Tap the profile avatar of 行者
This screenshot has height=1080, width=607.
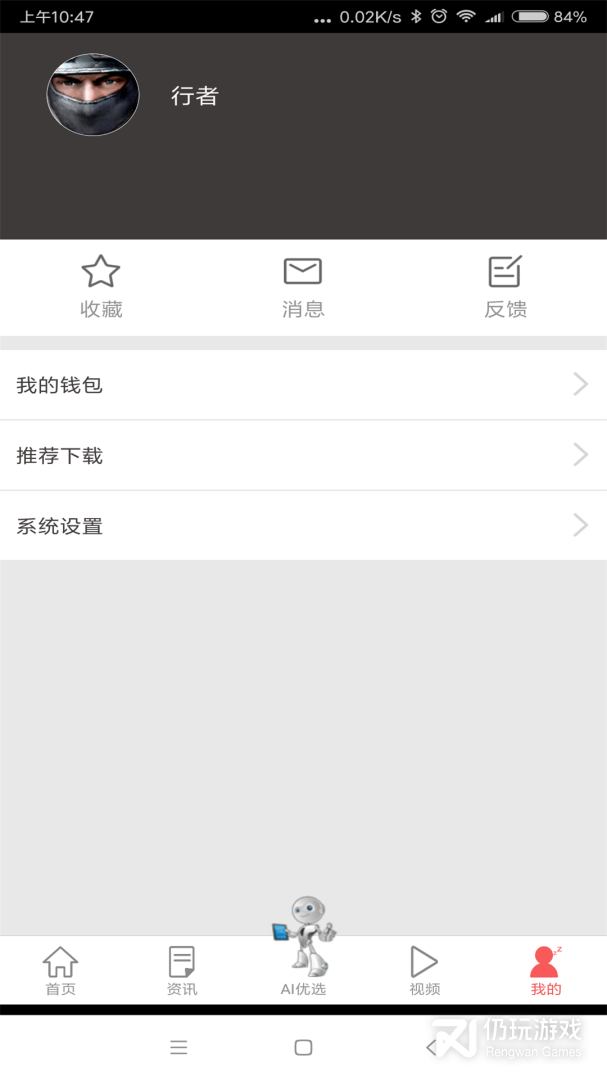click(x=93, y=95)
